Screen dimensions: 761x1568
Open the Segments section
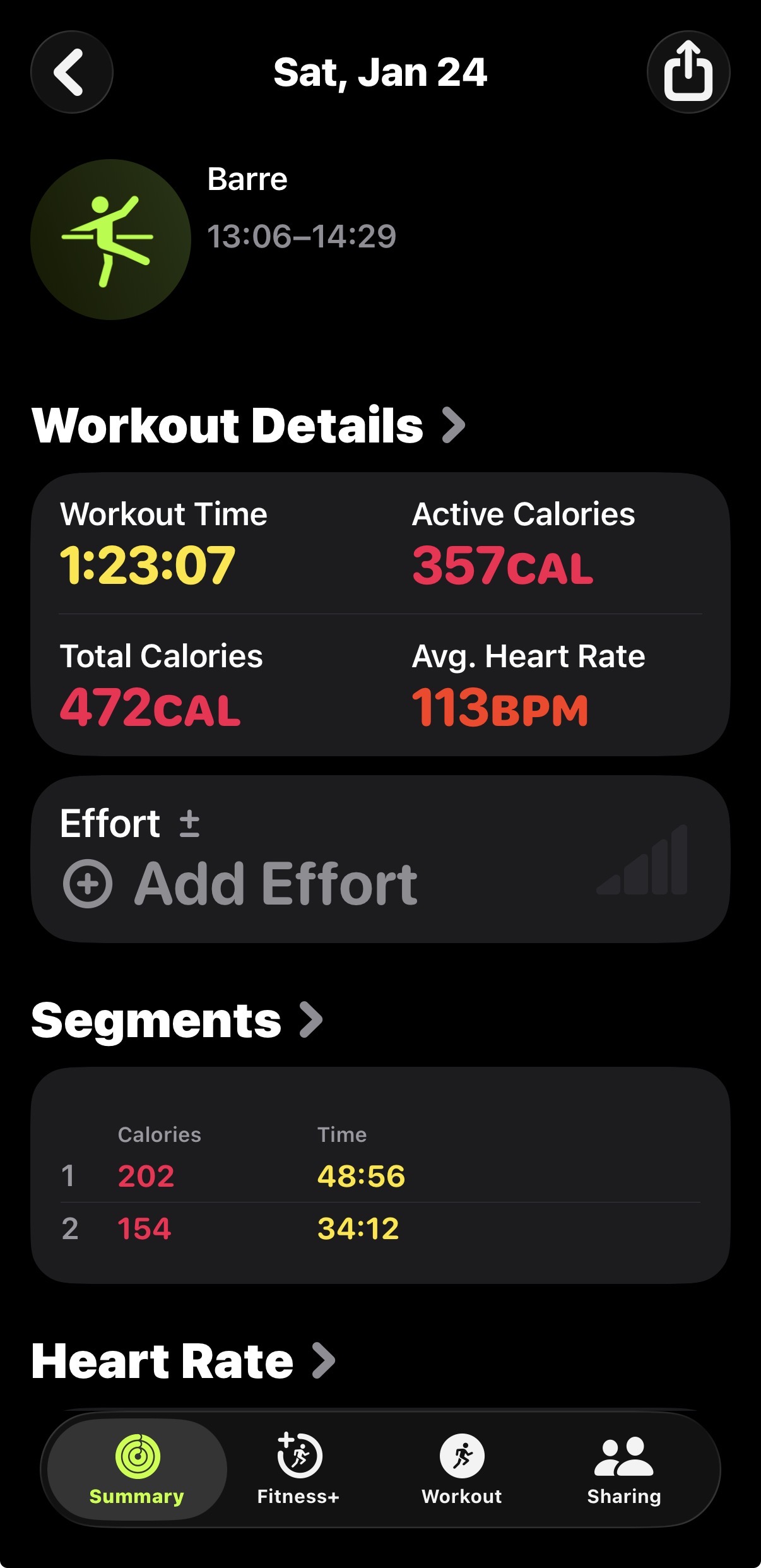(x=177, y=1021)
